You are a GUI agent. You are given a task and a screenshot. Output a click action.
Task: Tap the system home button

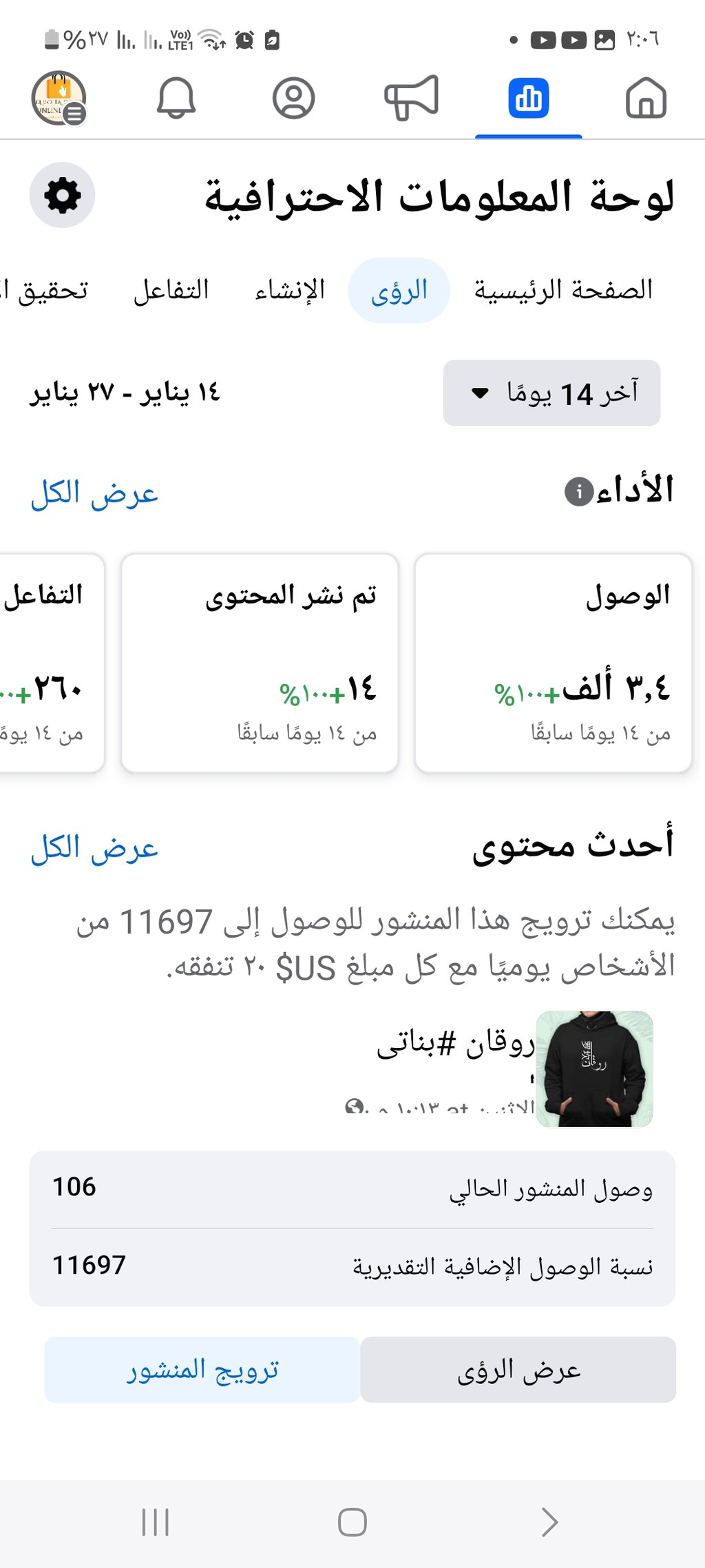(352, 1523)
